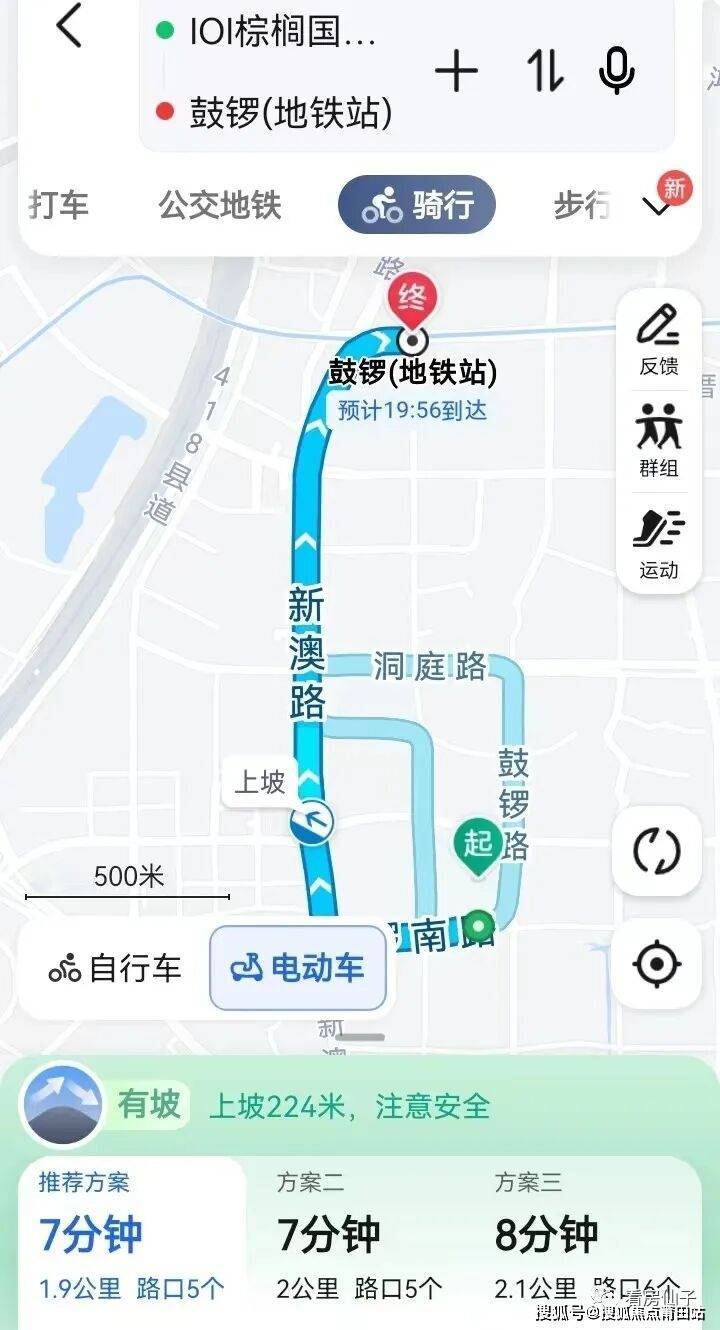Open the 运动 sports mode
This screenshot has width=720, height=1330.
pyautogui.click(x=659, y=543)
